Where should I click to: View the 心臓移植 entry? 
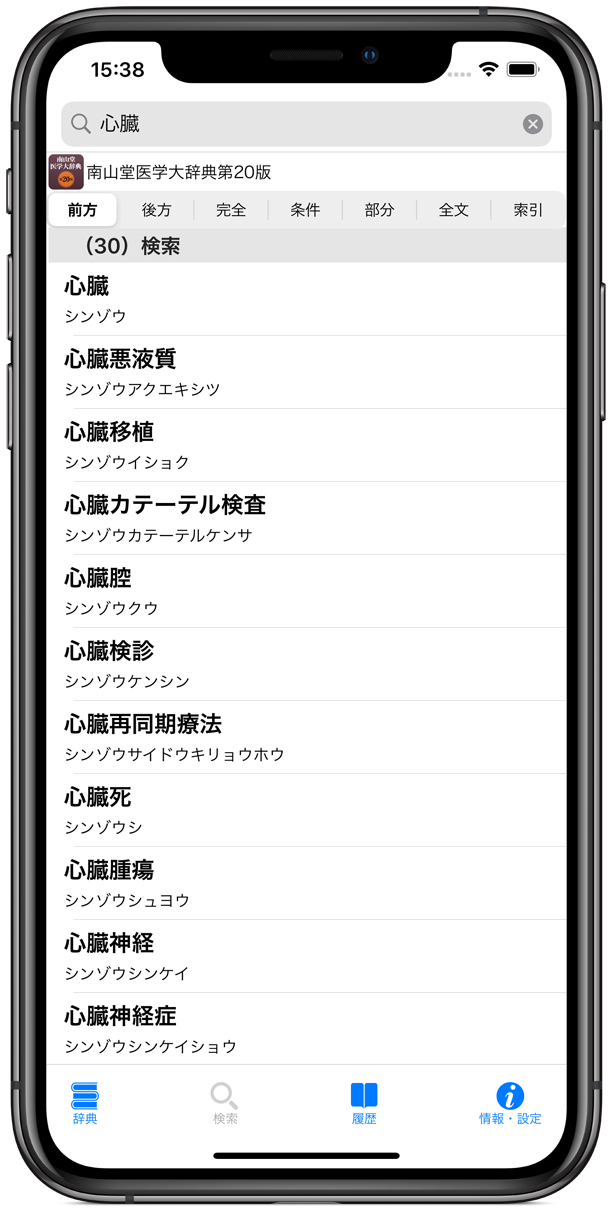[x=306, y=445]
